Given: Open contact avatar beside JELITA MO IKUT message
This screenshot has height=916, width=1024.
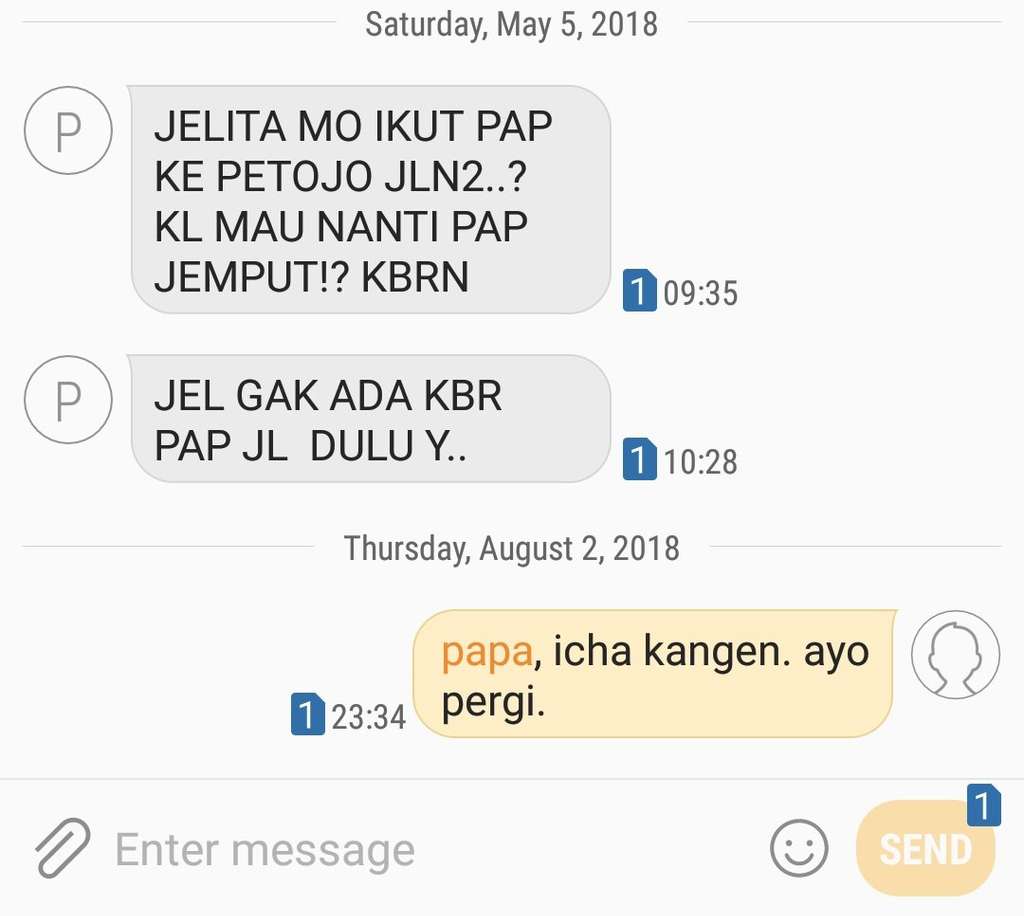Looking at the screenshot, I should (x=68, y=131).
